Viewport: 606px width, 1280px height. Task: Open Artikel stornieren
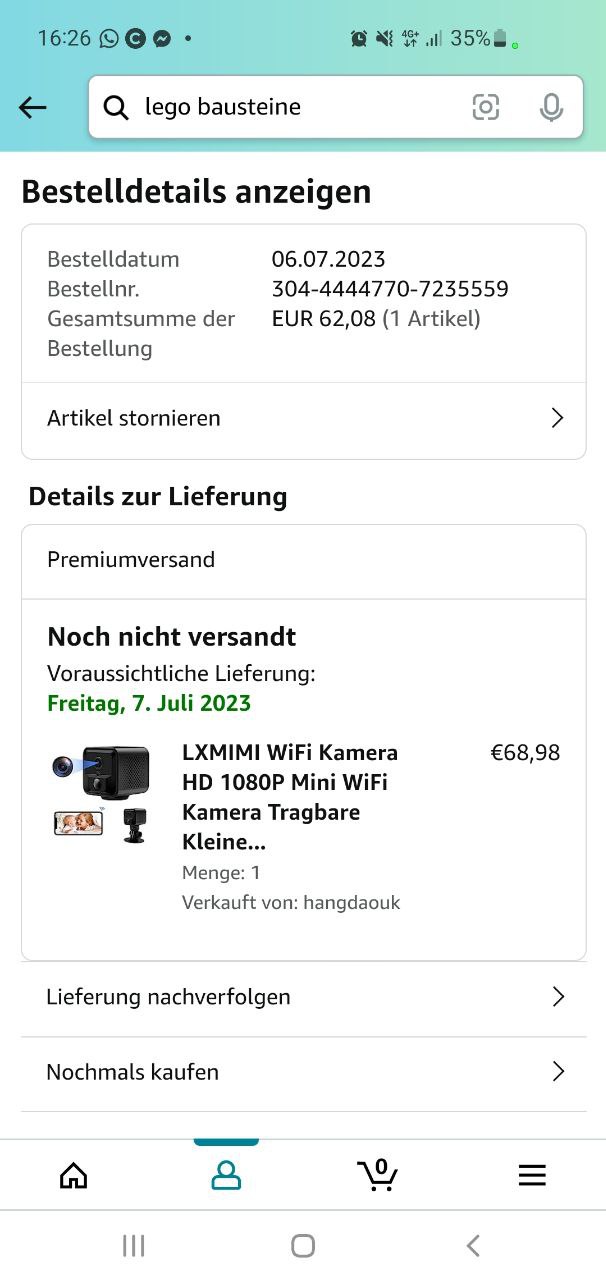(x=303, y=419)
